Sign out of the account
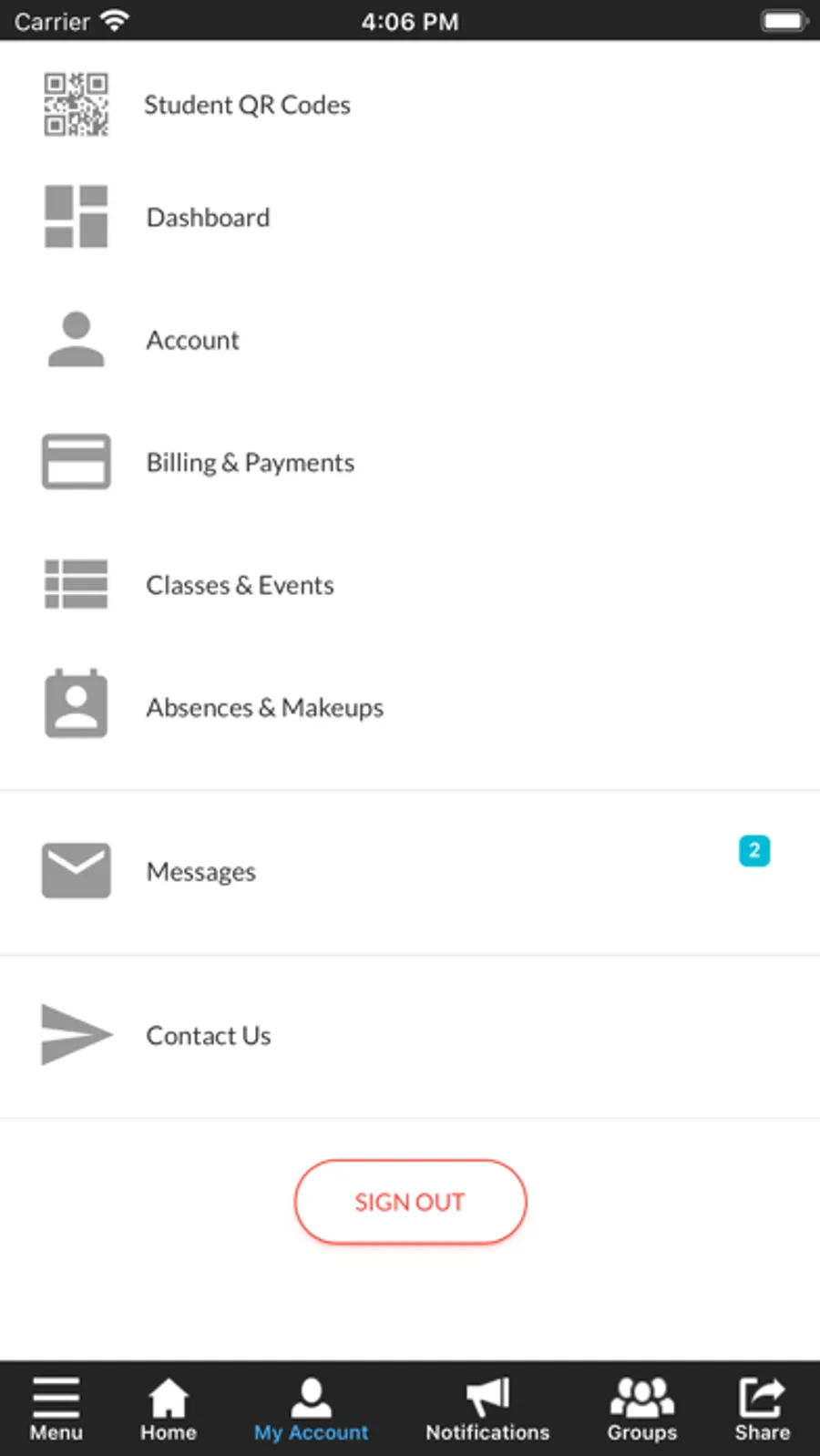The height and width of the screenshot is (1456, 820). click(x=410, y=1202)
